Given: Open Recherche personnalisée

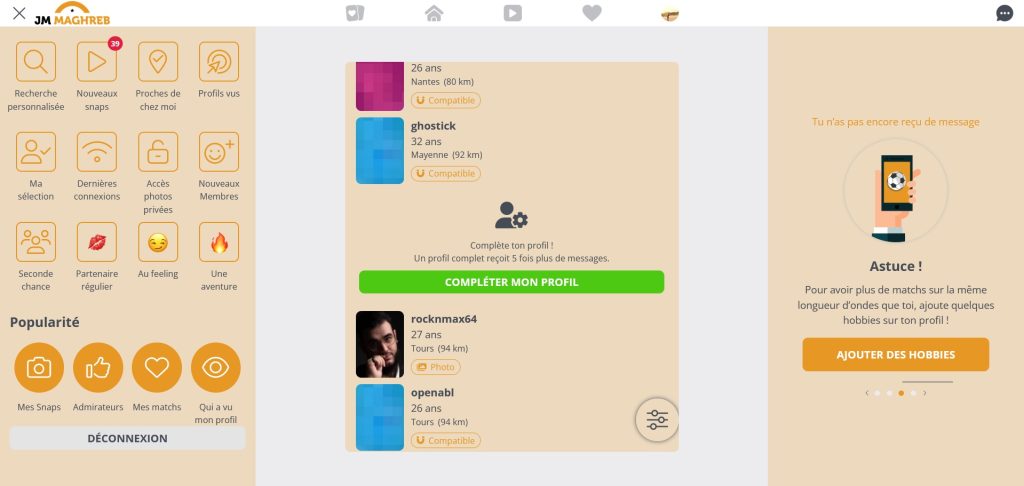Looking at the screenshot, I should 37,62.
